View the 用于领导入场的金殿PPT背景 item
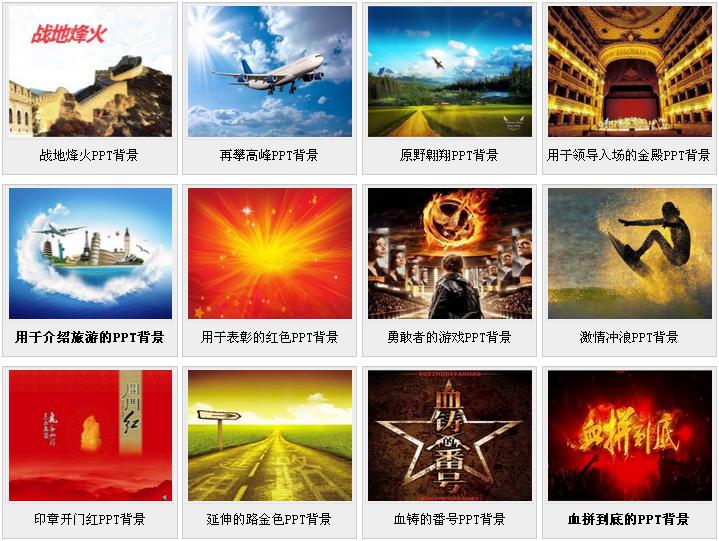 point(629,72)
